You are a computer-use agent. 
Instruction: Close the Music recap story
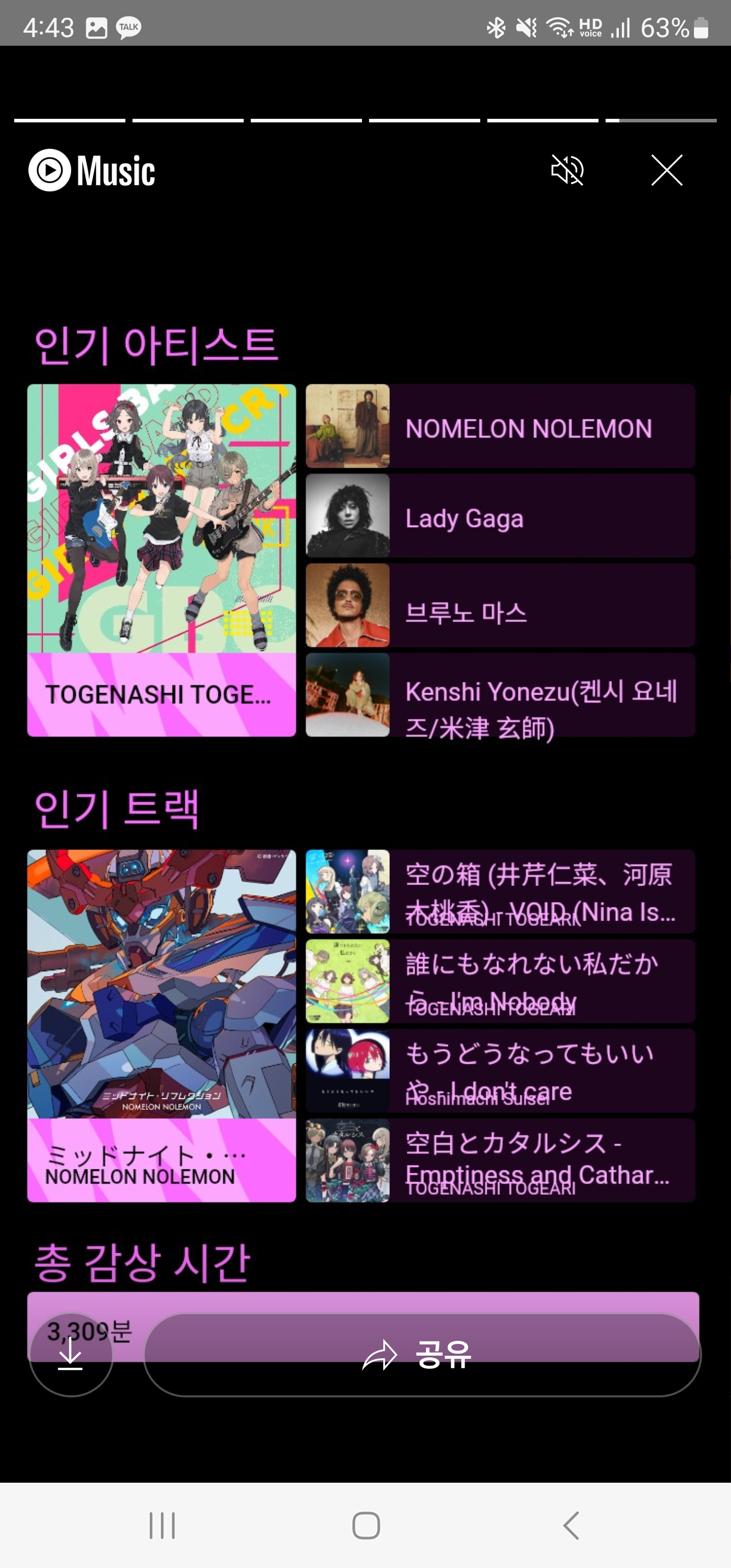pyautogui.click(x=667, y=170)
